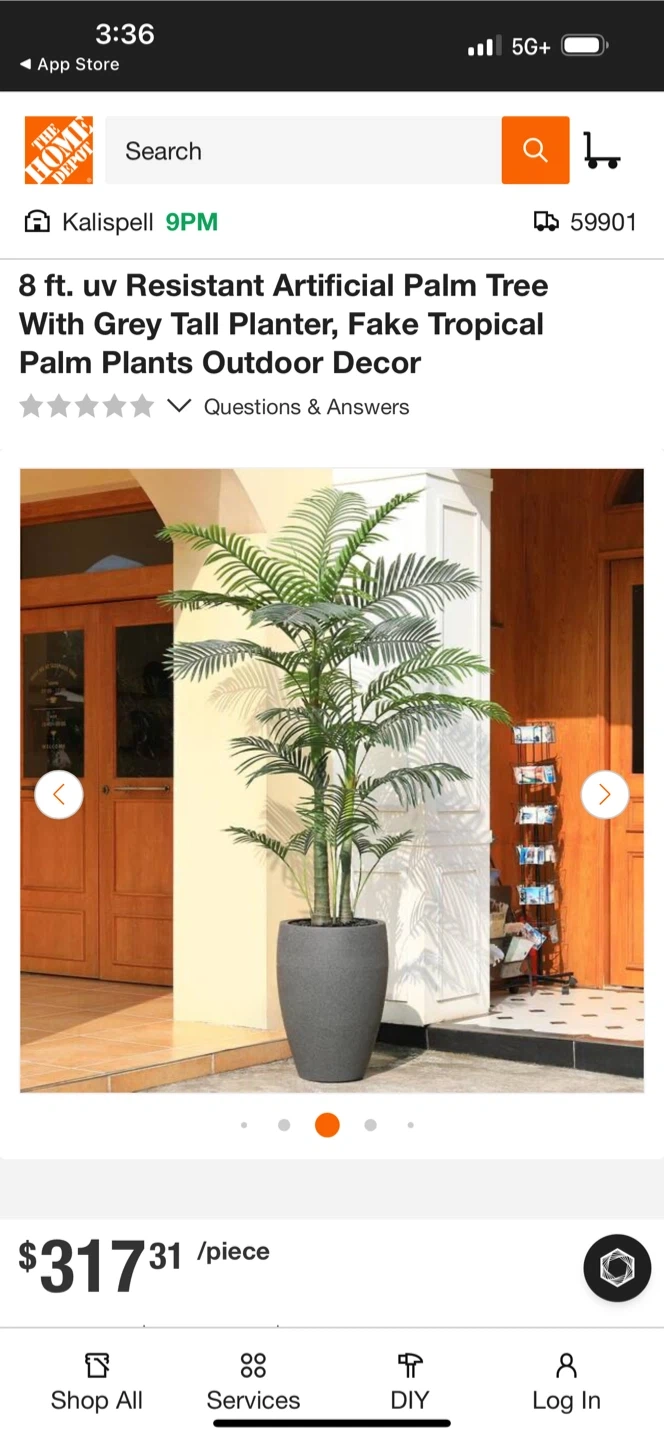Viewport: 664px width, 1440px height.
Task: Tap The Home Depot logo
Action: click(x=58, y=151)
